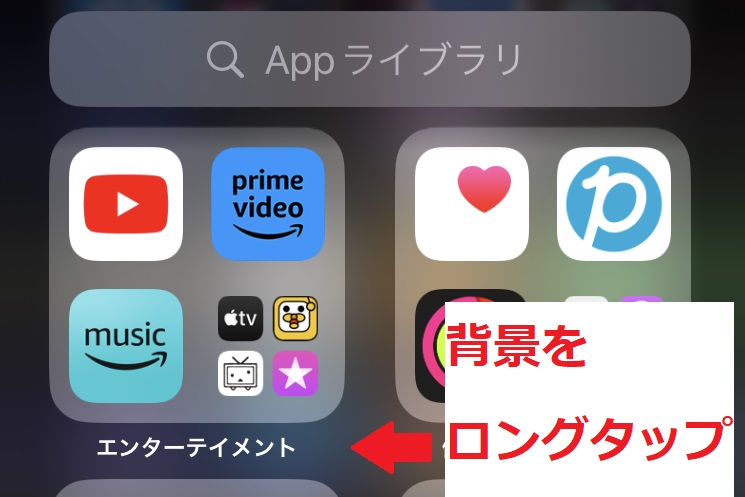Viewport: 745px width, 497px height.
Task: Expand the Entertainment folder's small app group
Action: (268, 346)
